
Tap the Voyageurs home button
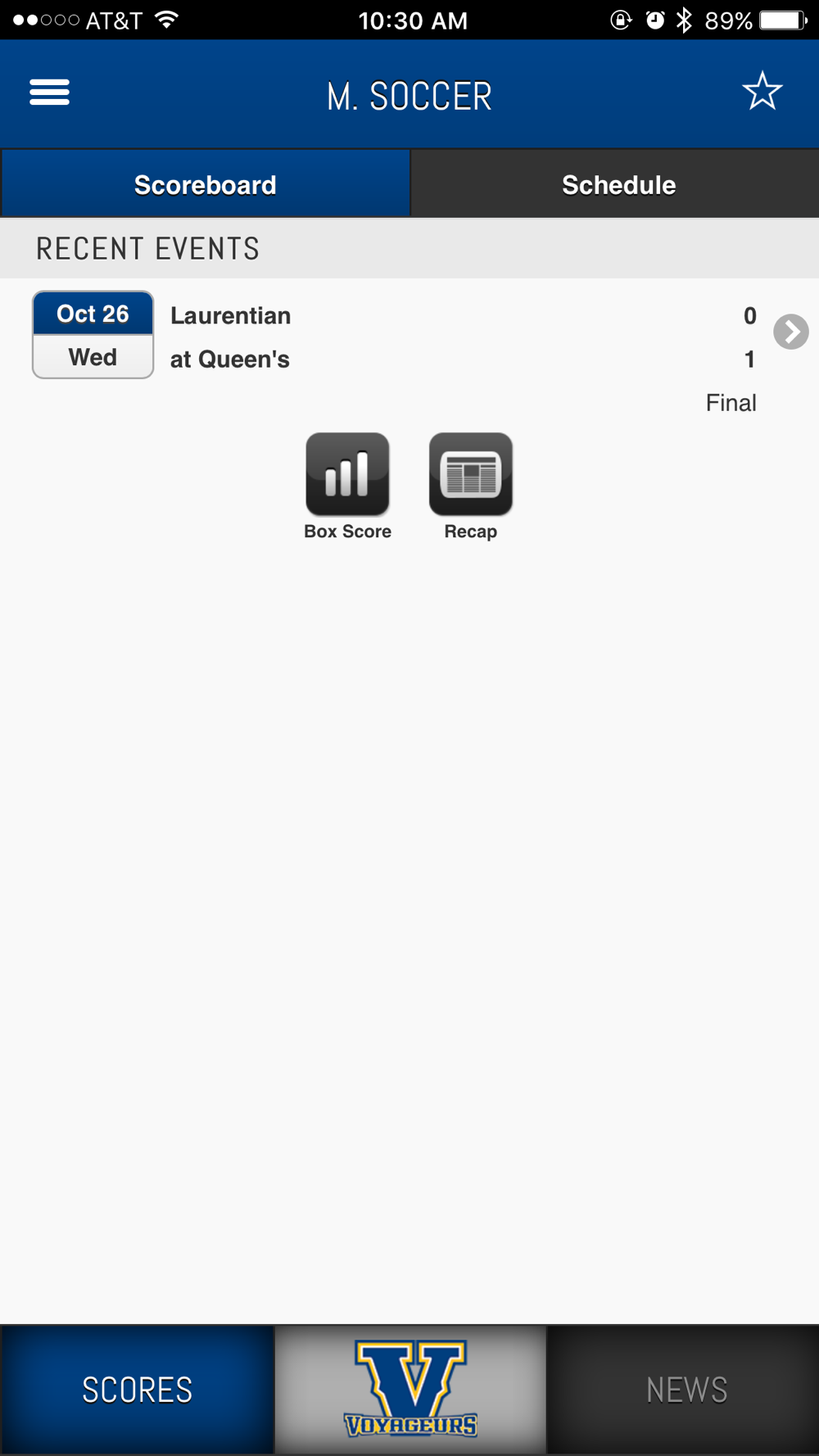(x=410, y=1390)
